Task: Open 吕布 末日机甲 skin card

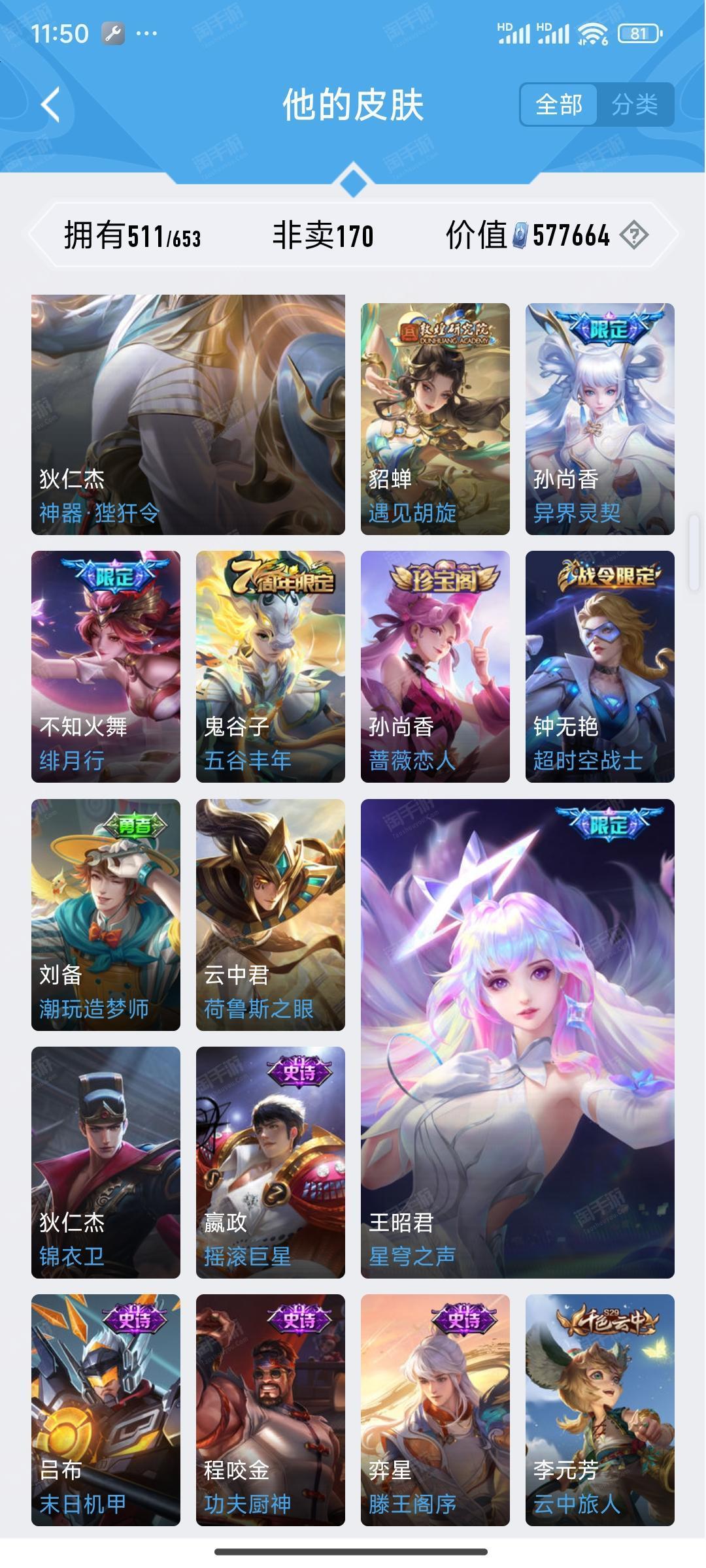Action: [106, 1410]
